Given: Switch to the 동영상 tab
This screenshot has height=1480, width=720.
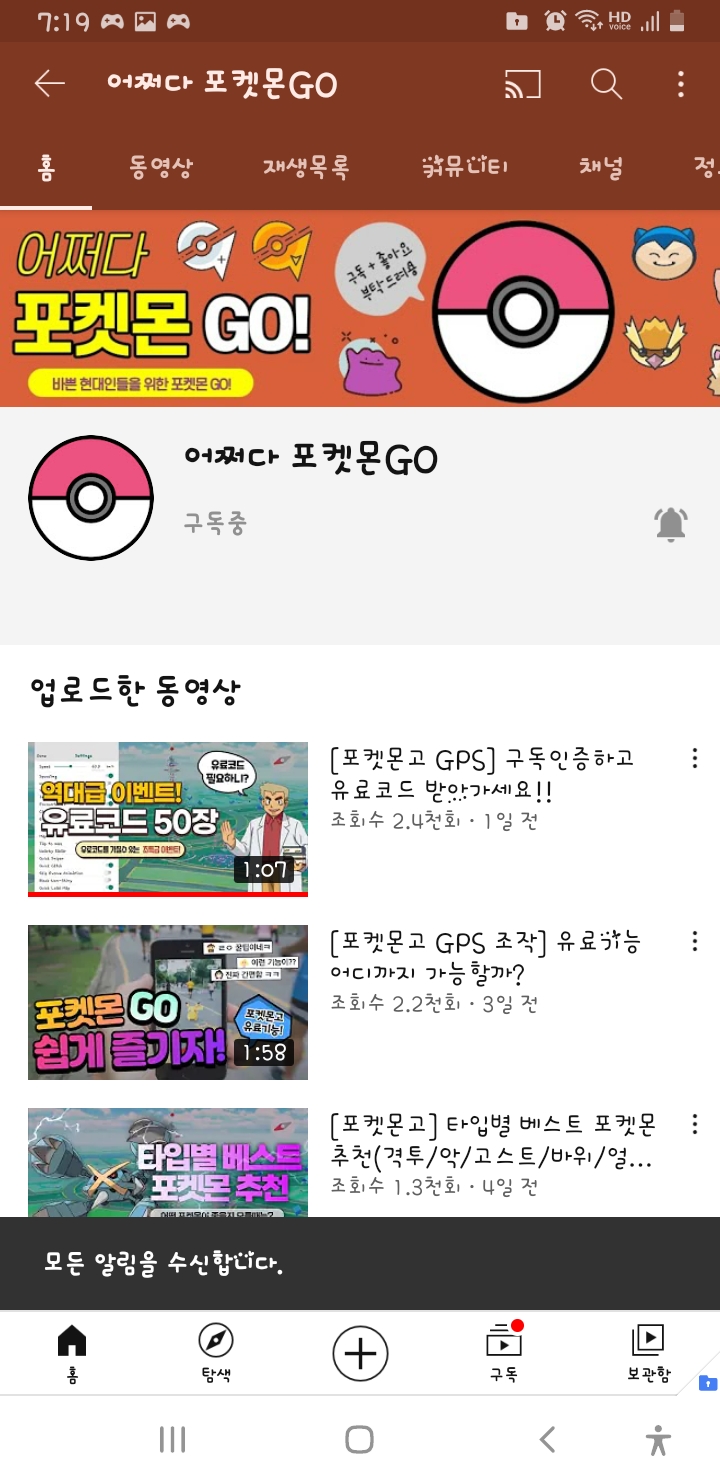Looking at the screenshot, I should tap(160, 167).
